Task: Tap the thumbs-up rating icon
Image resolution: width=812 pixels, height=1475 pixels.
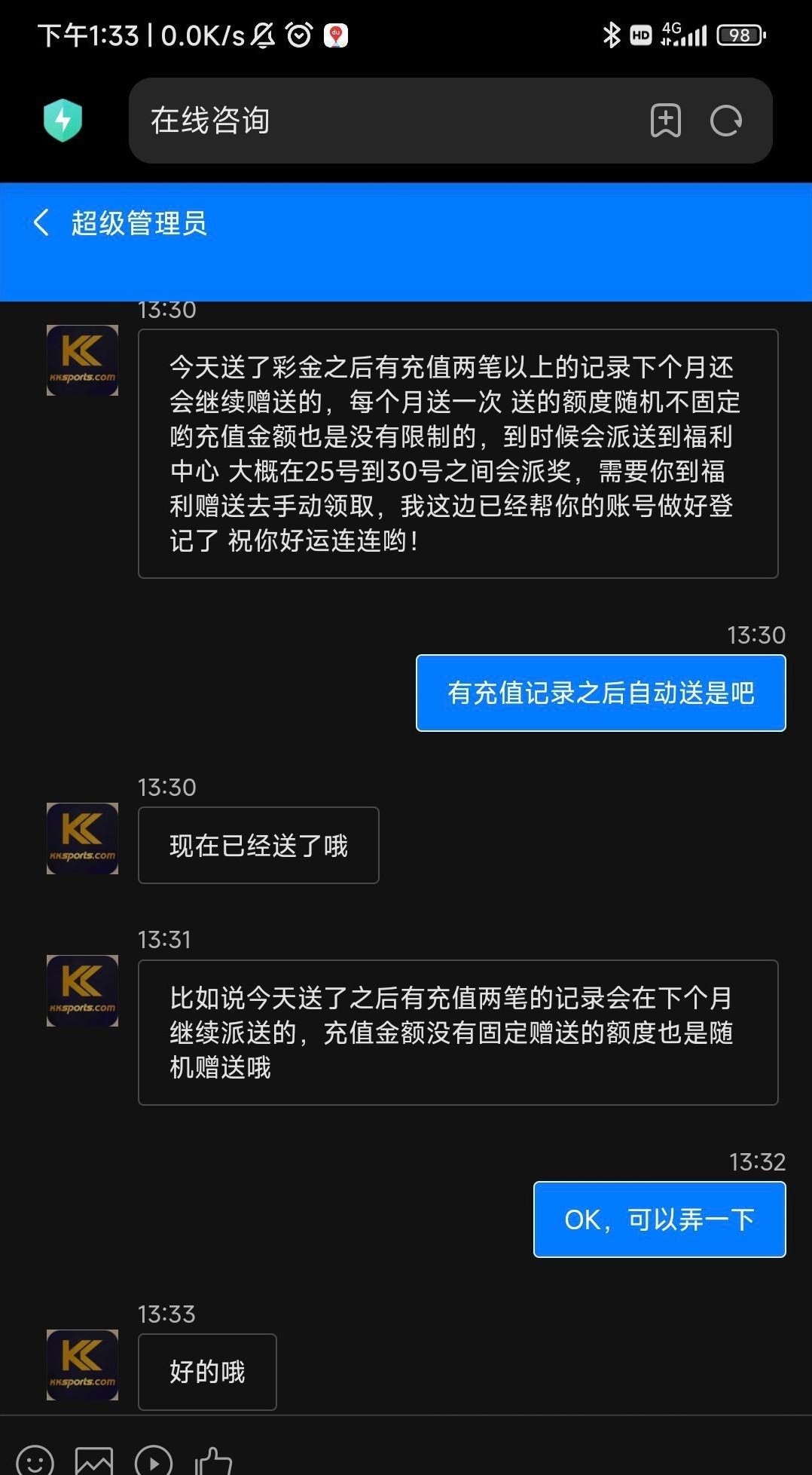Action: (213, 1461)
